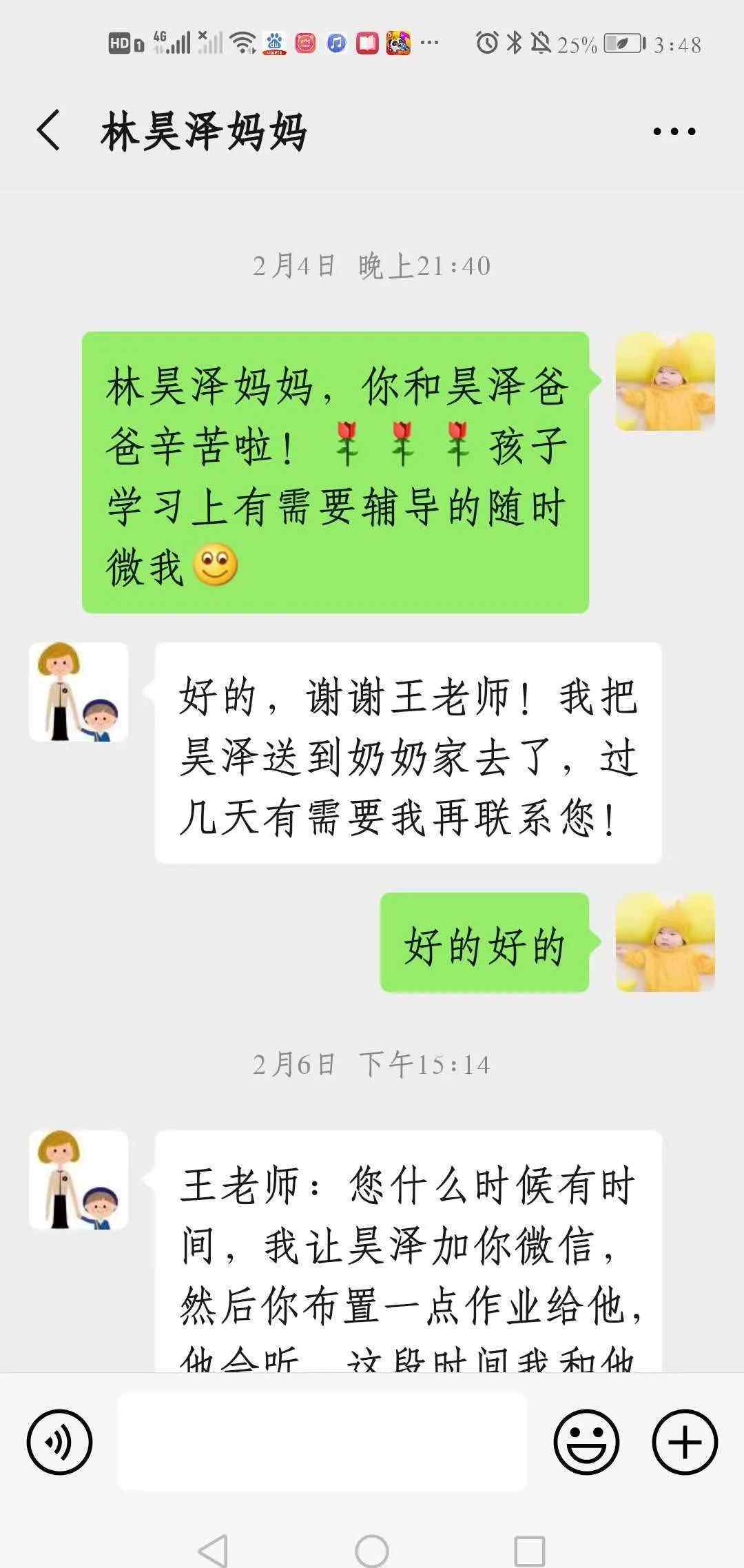Open the plus attachments menu
The image size is (744, 1568).
click(685, 1442)
